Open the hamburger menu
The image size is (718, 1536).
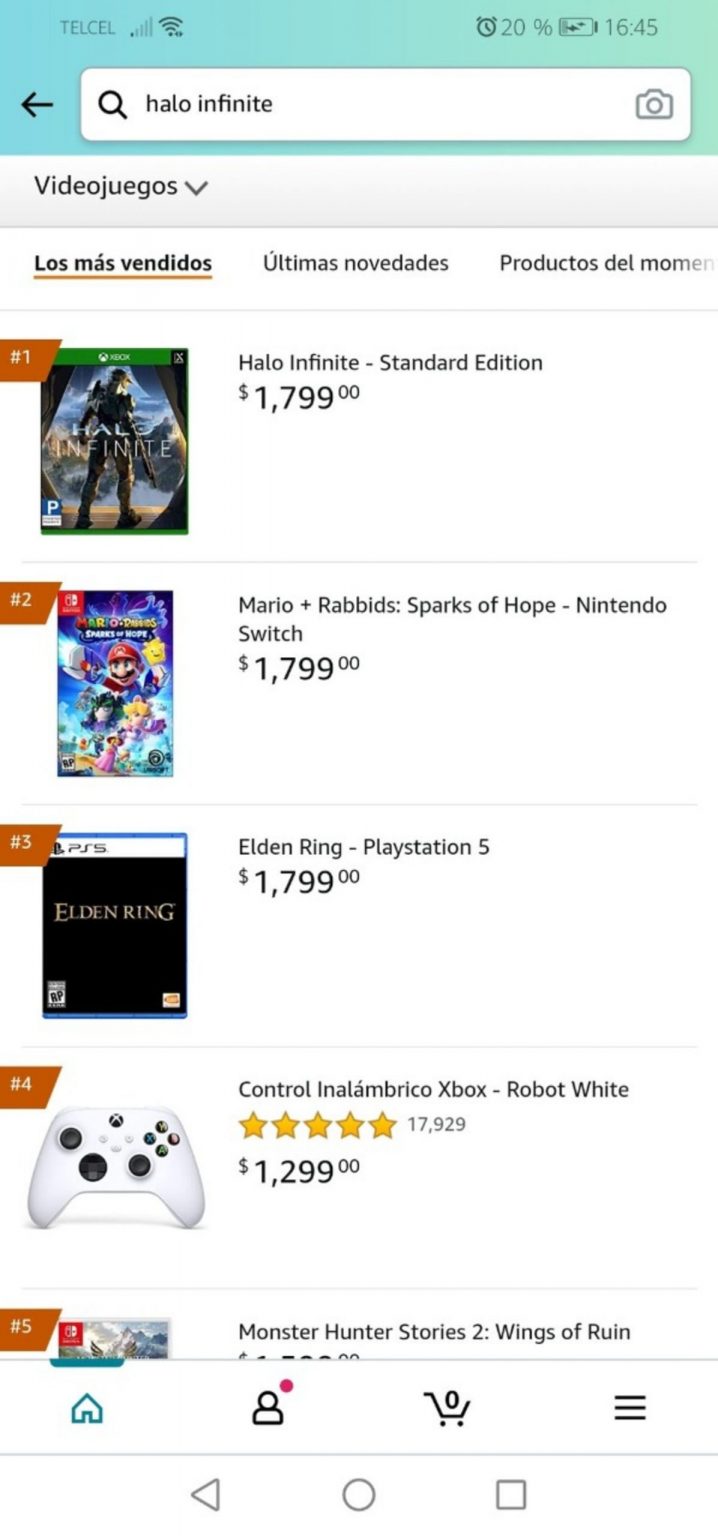pos(630,1408)
